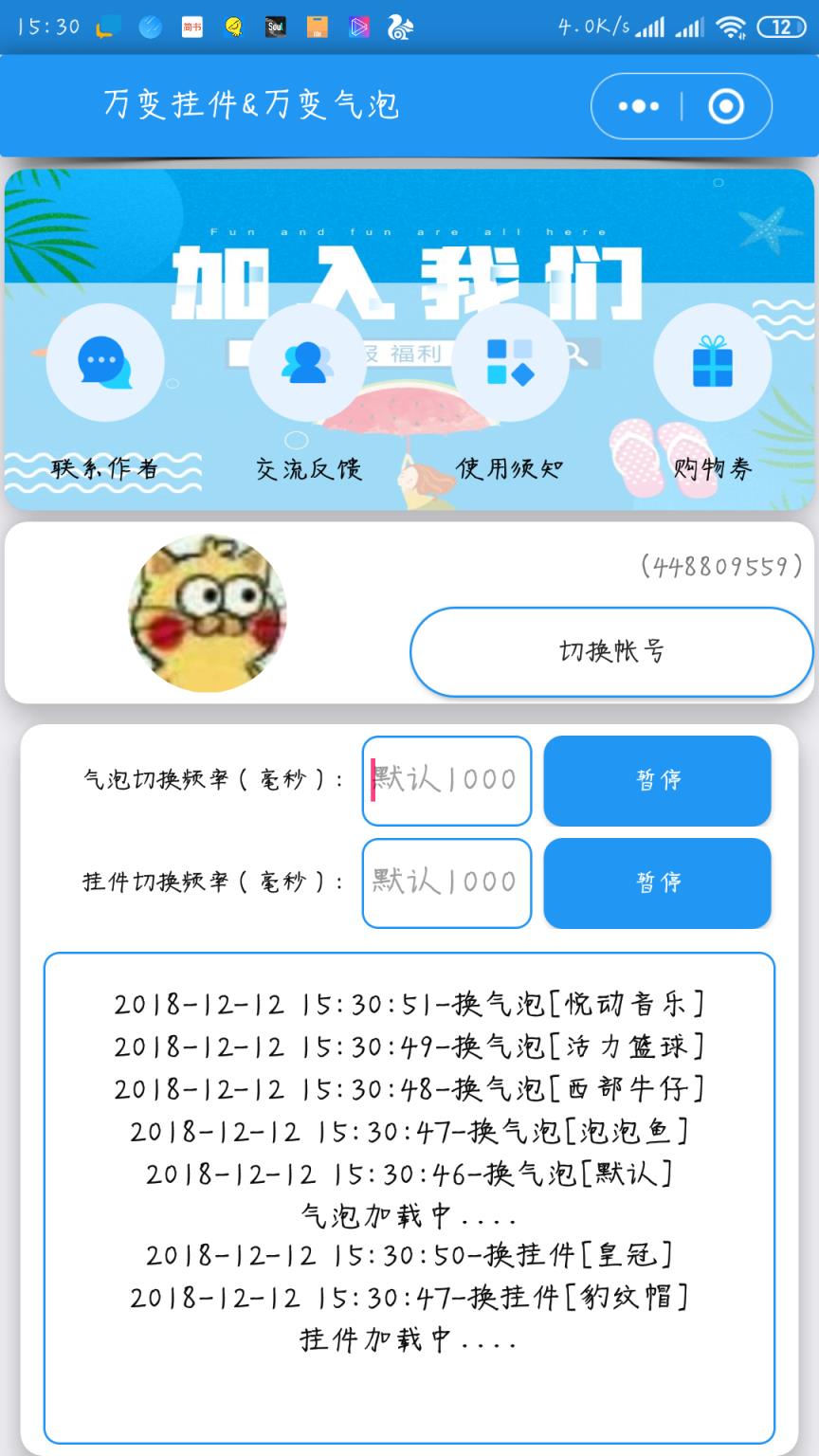The image size is (819, 1456).
Task: Tap the mini program exit circle icon
Action: click(724, 106)
